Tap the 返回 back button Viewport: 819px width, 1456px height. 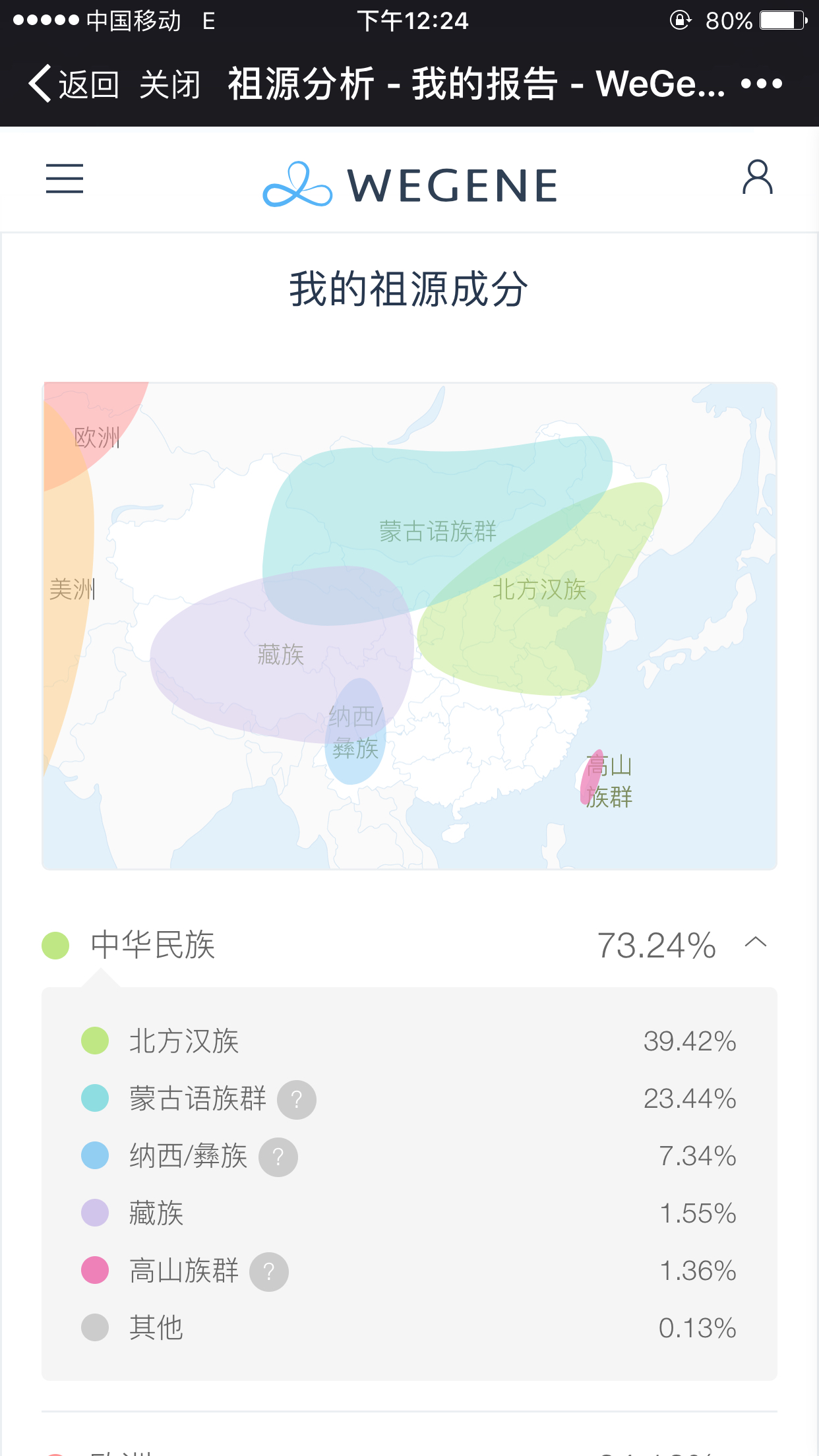point(74,84)
